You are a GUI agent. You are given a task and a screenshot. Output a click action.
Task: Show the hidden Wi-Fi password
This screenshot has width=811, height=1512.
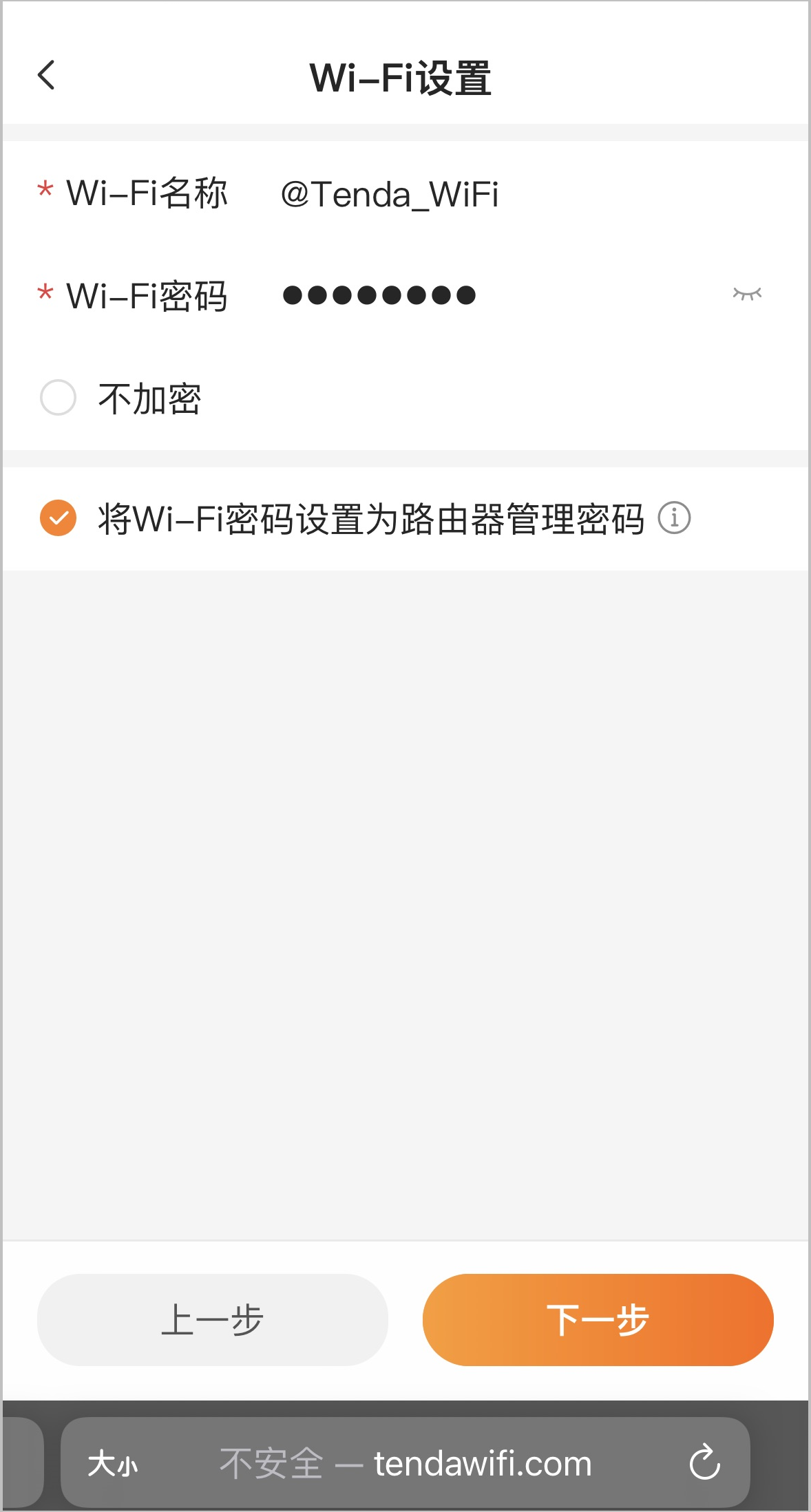click(747, 295)
